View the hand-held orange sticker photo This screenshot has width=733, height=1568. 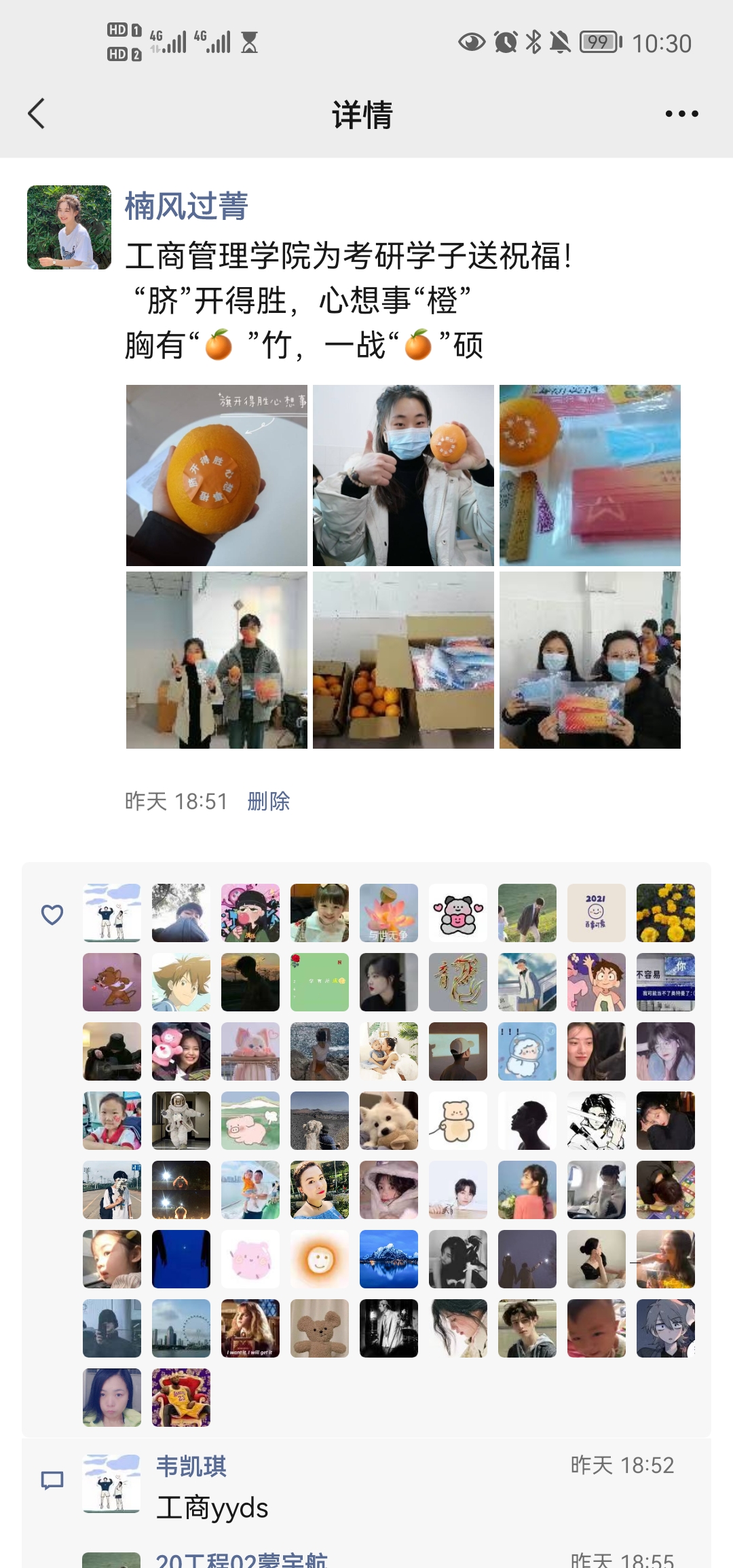tap(217, 475)
